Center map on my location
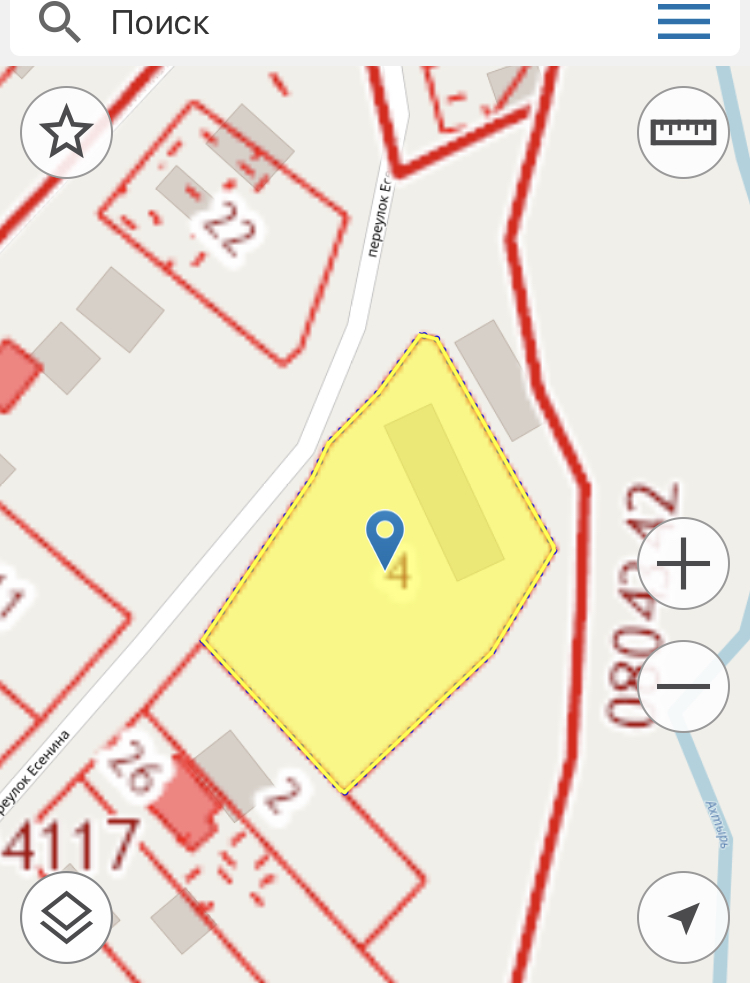Image resolution: width=750 pixels, height=983 pixels. [x=684, y=916]
